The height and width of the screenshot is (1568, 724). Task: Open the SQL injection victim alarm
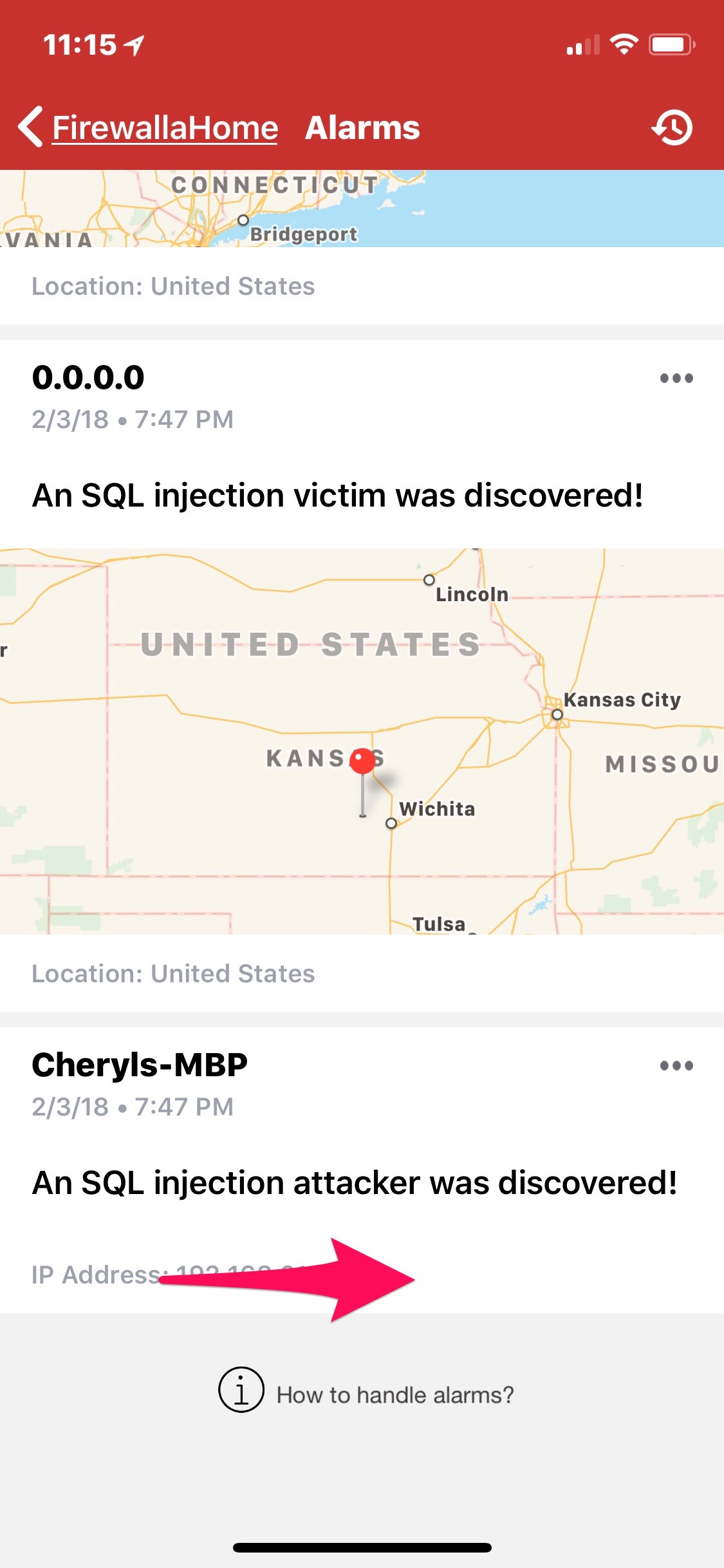click(337, 496)
